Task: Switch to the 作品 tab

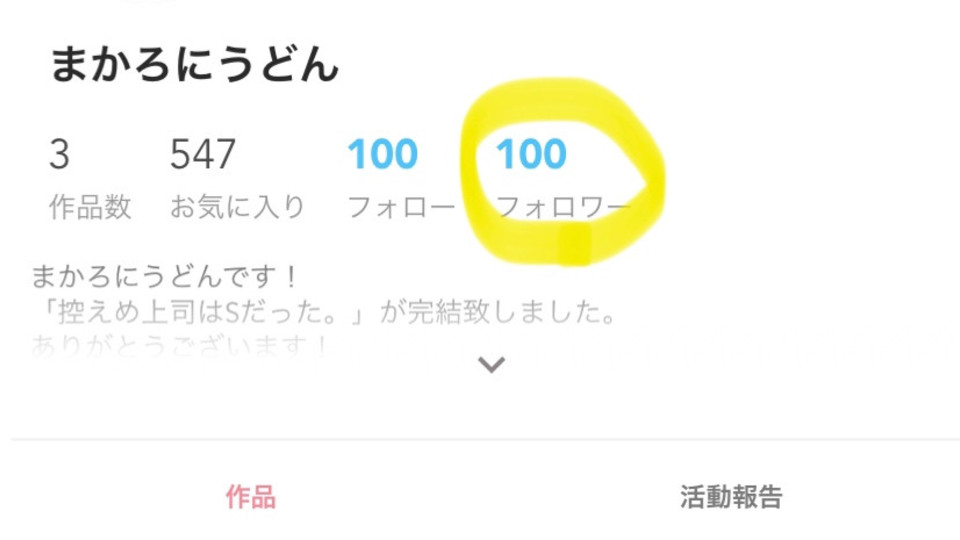Action: pos(250,496)
